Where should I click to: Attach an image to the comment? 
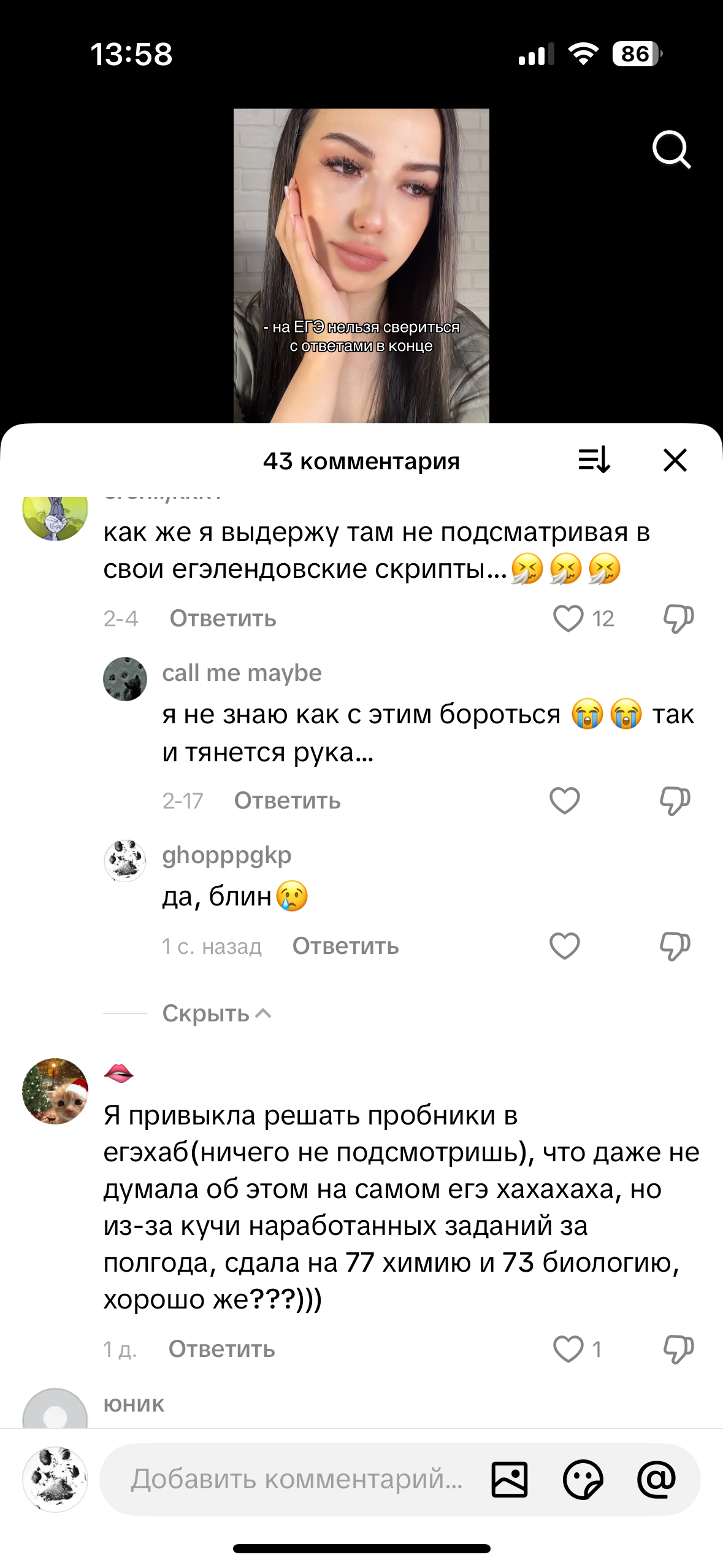click(x=509, y=1479)
